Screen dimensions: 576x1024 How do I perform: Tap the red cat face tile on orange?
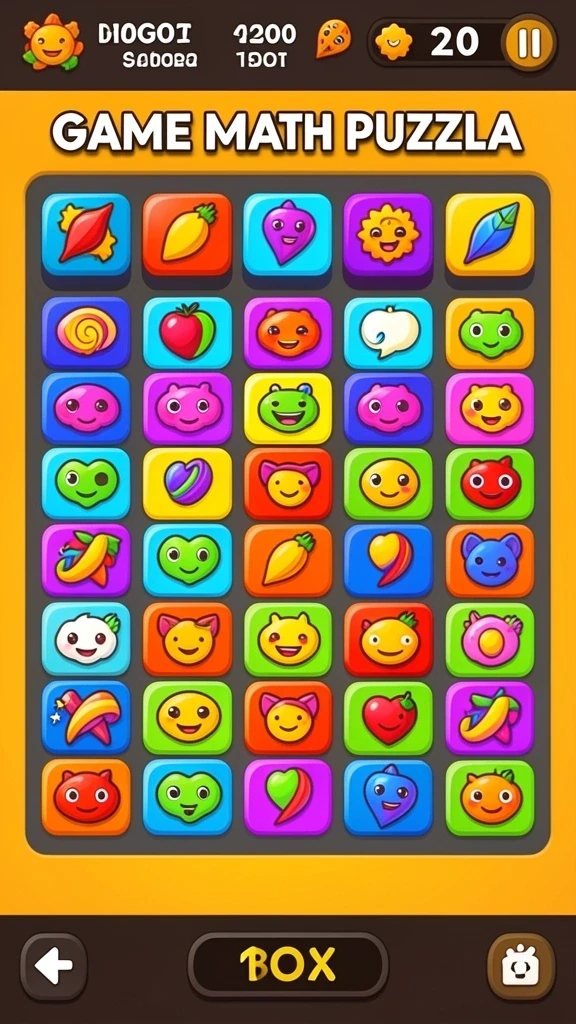tap(86, 796)
